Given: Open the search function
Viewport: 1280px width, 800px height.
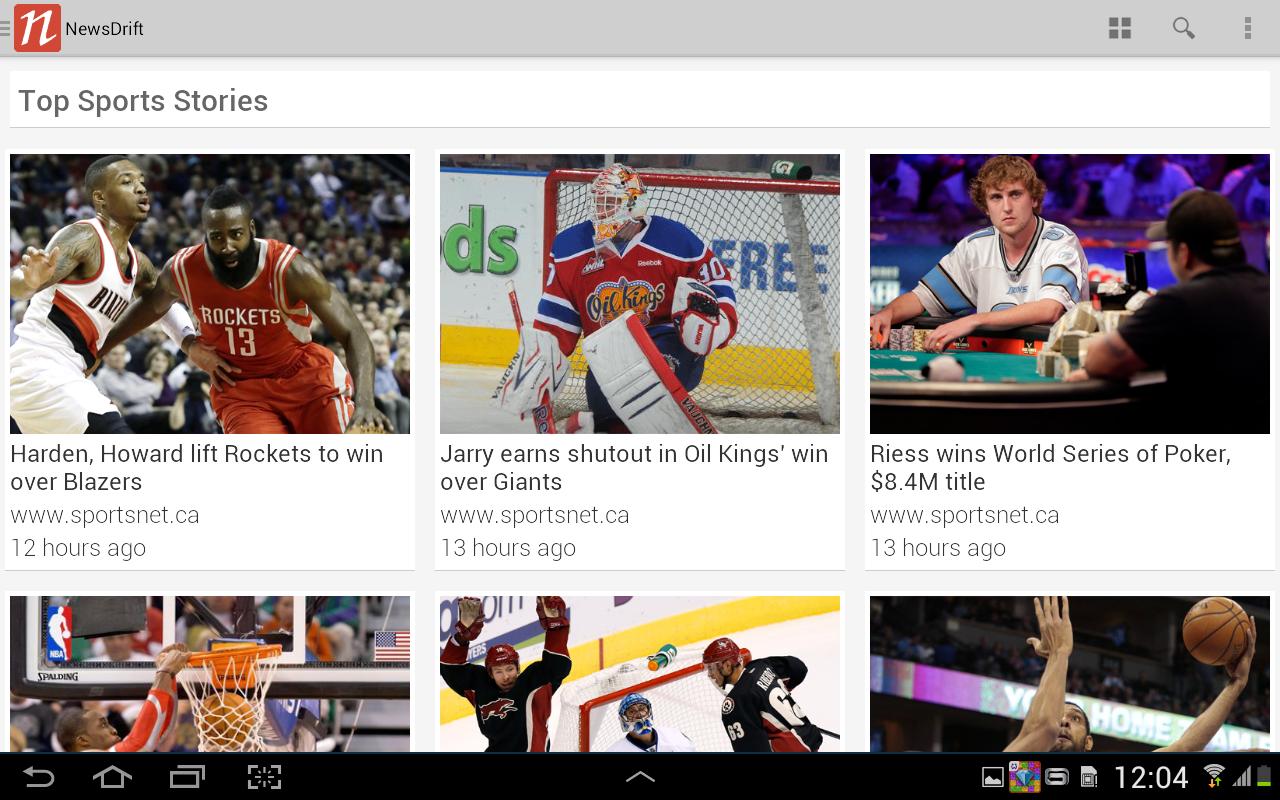Looking at the screenshot, I should tap(1183, 28).
